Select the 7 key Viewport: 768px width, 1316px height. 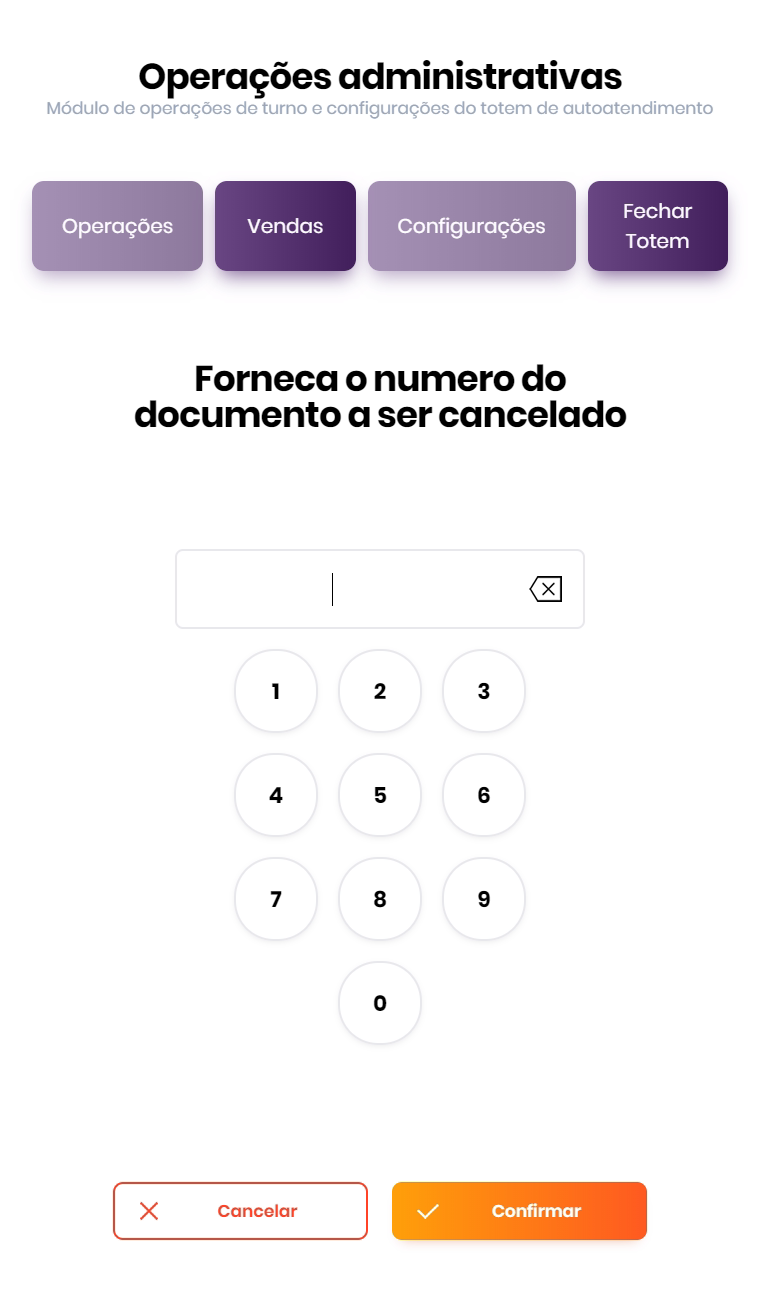click(276, 899)
